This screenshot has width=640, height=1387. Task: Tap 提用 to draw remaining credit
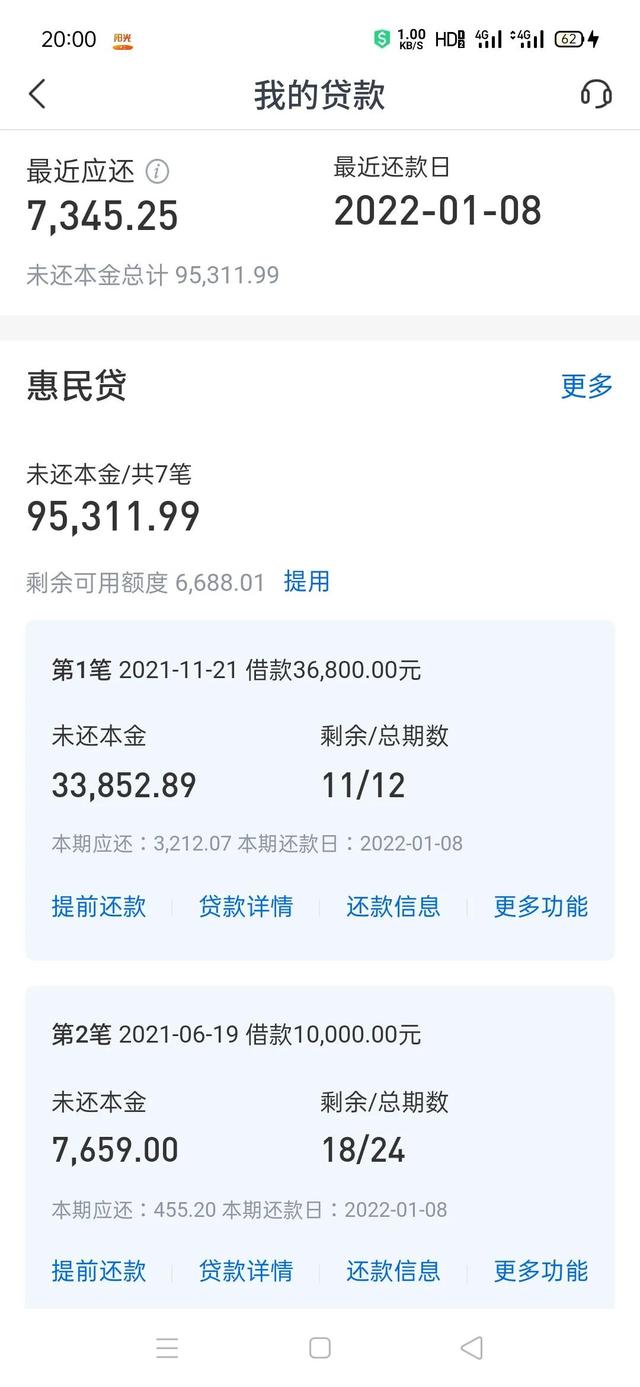pyautogui.click(x=306, y=582)
